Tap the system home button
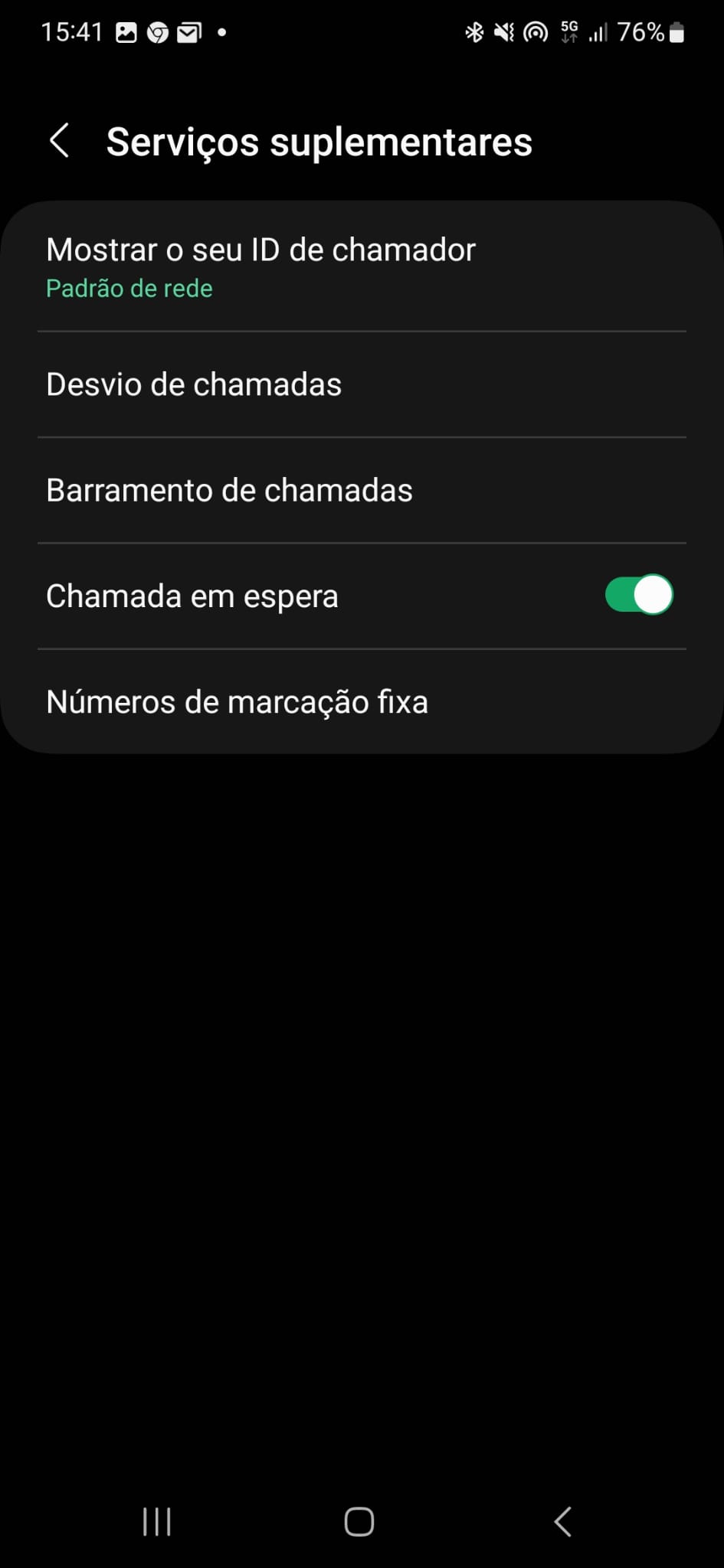 (359, 1521)
